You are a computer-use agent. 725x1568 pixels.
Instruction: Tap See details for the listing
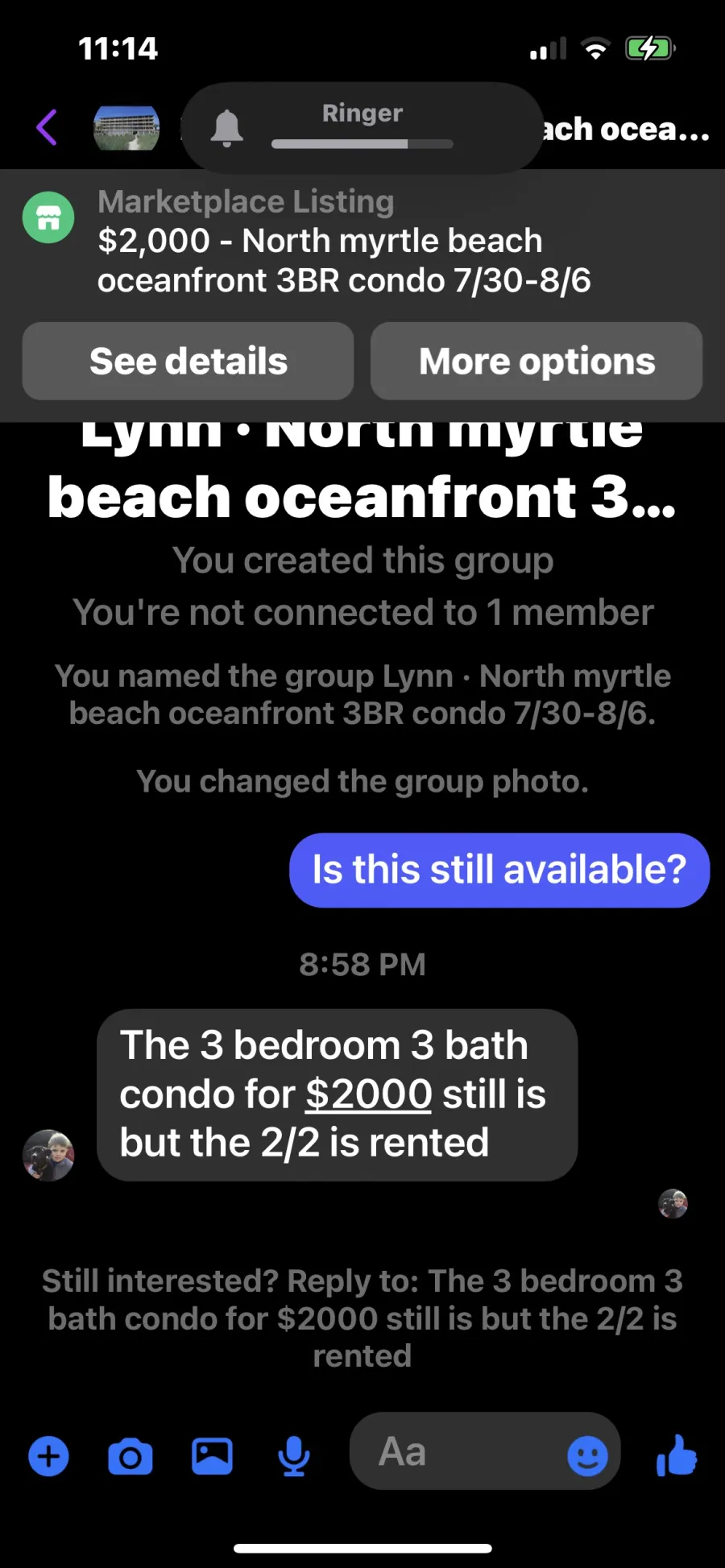pos(188,361)
